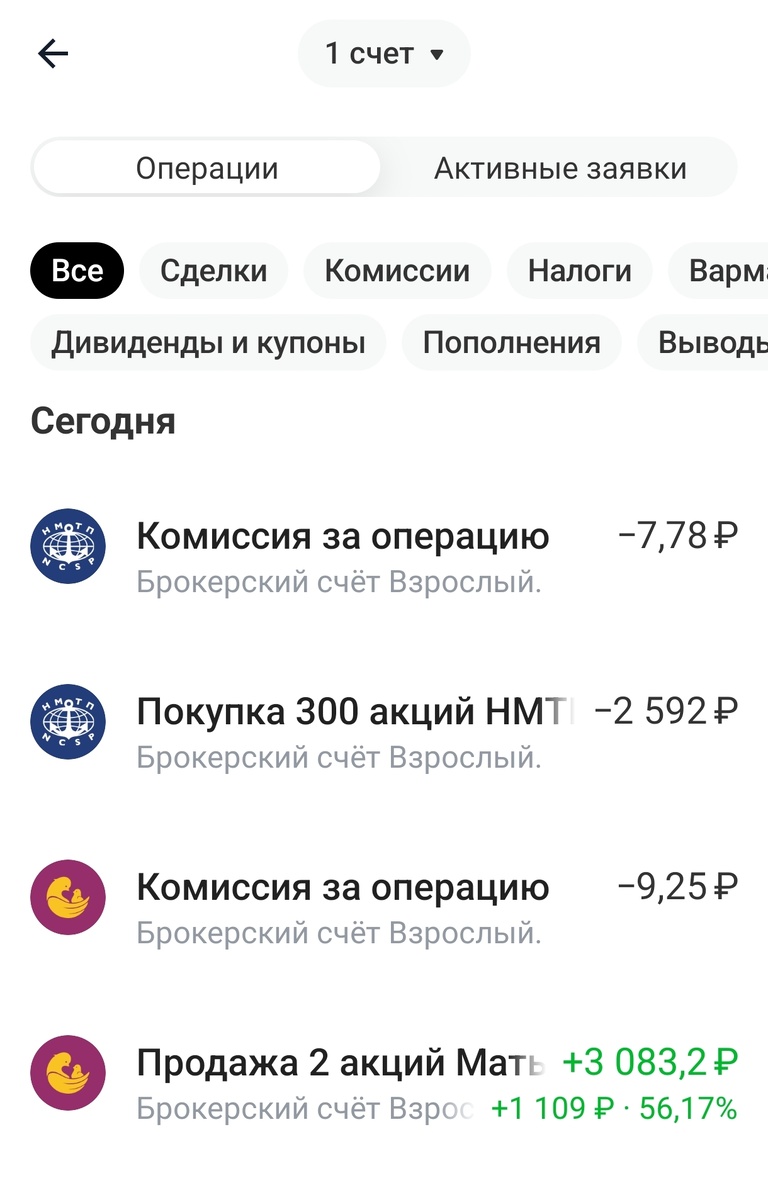Click the НМТП logo next to the purchase entry
This screenshot has height=1200, width=768.
pos(67,722)
